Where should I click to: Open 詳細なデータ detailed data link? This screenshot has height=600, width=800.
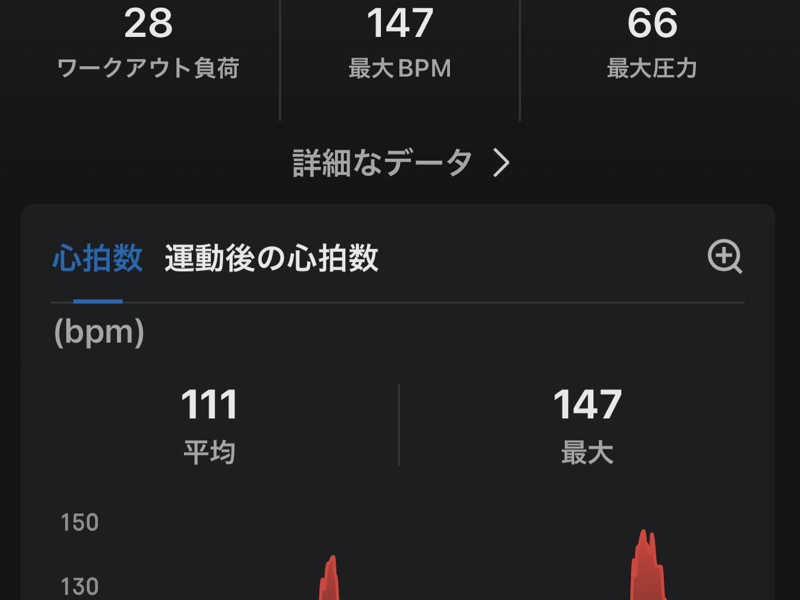[401, 163]
